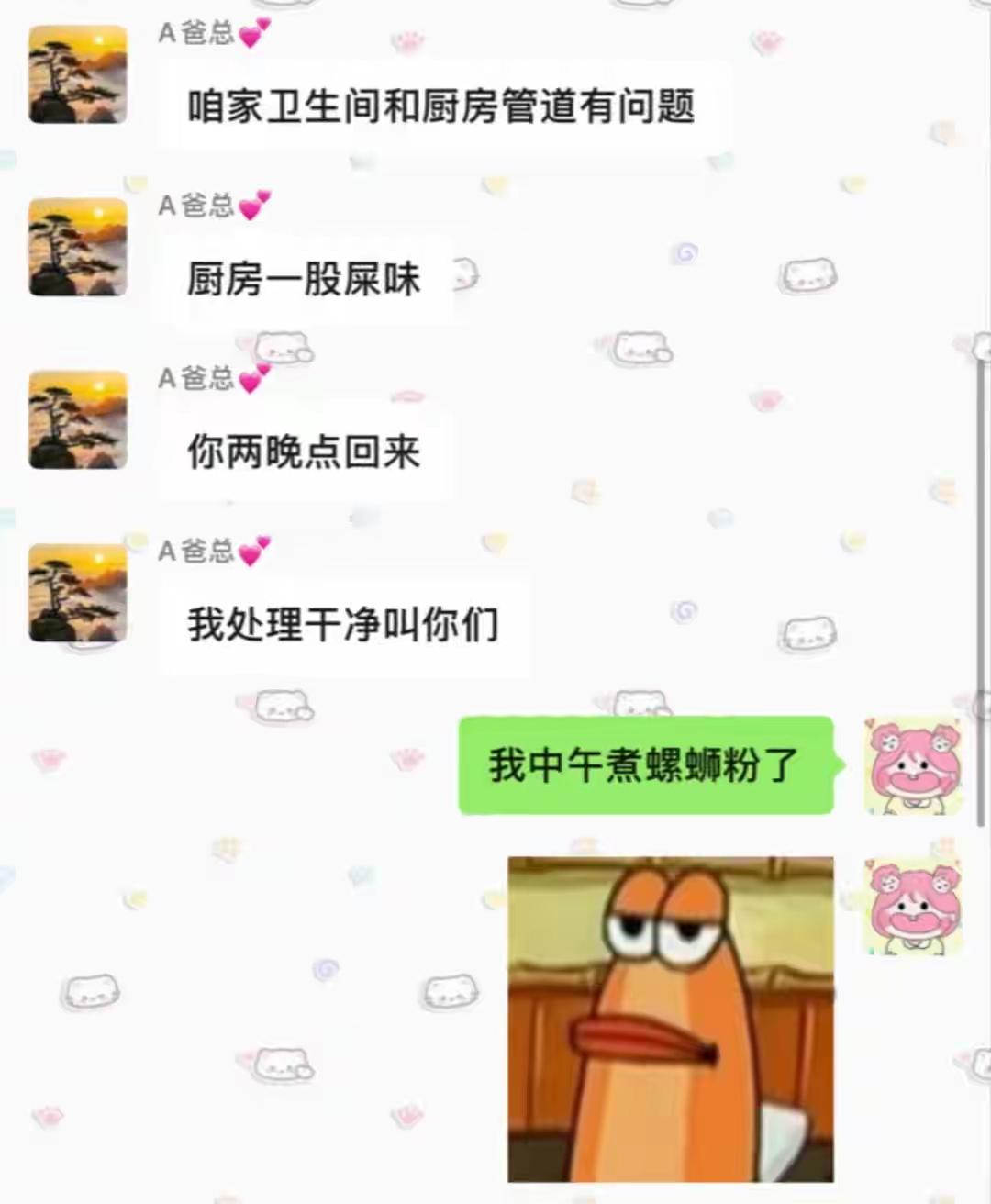Select the nickname A爸总 above 我处理干净叫你们
This screenshot has width=991, height=1204.
(195, 551)
